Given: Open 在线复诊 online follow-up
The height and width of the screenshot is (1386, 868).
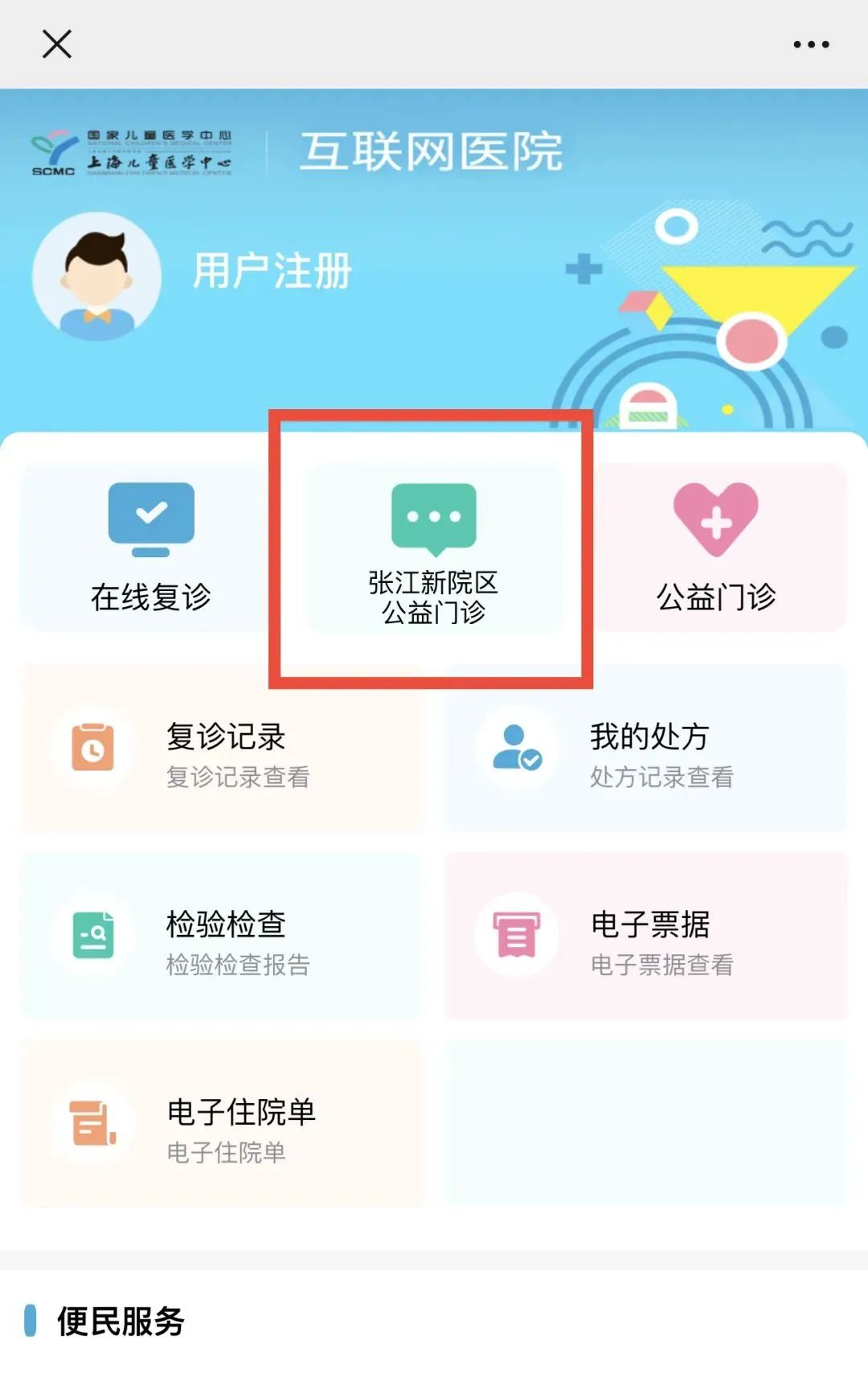Looking at the screenshot, I should (151, 548).
